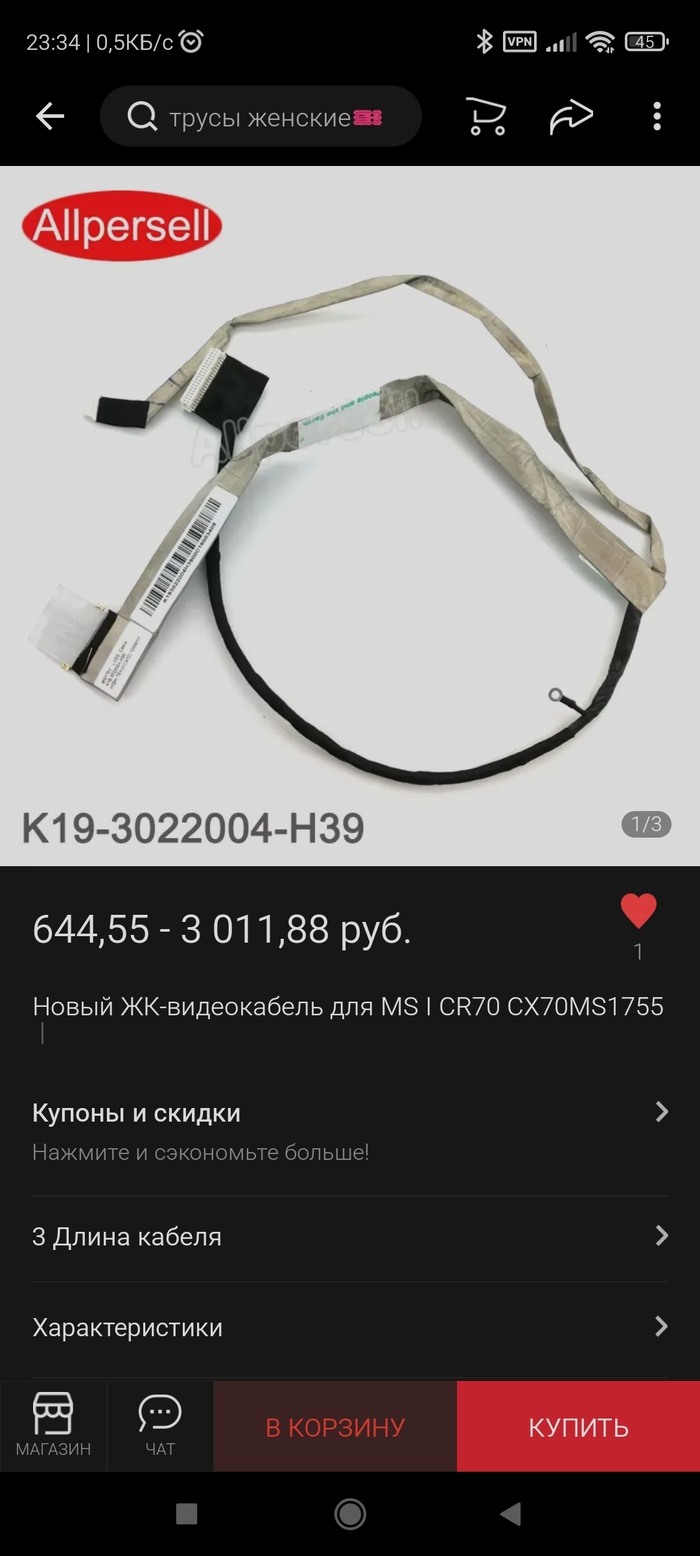Screen dimensions: 700x1556
Task: Go back using the top arrow
Action: pyautogui.click(x=49, y=117)
